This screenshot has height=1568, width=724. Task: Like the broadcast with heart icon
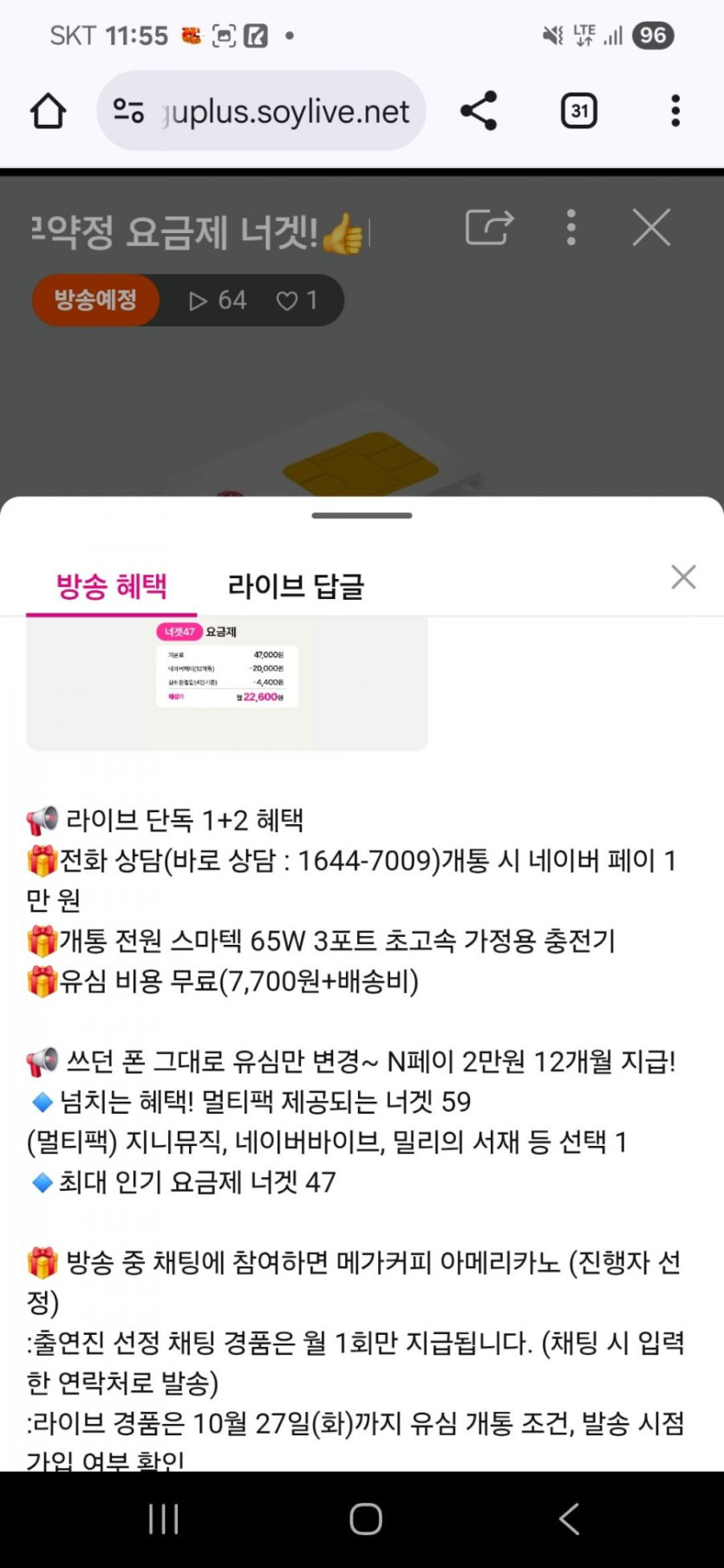pos(287,301)
